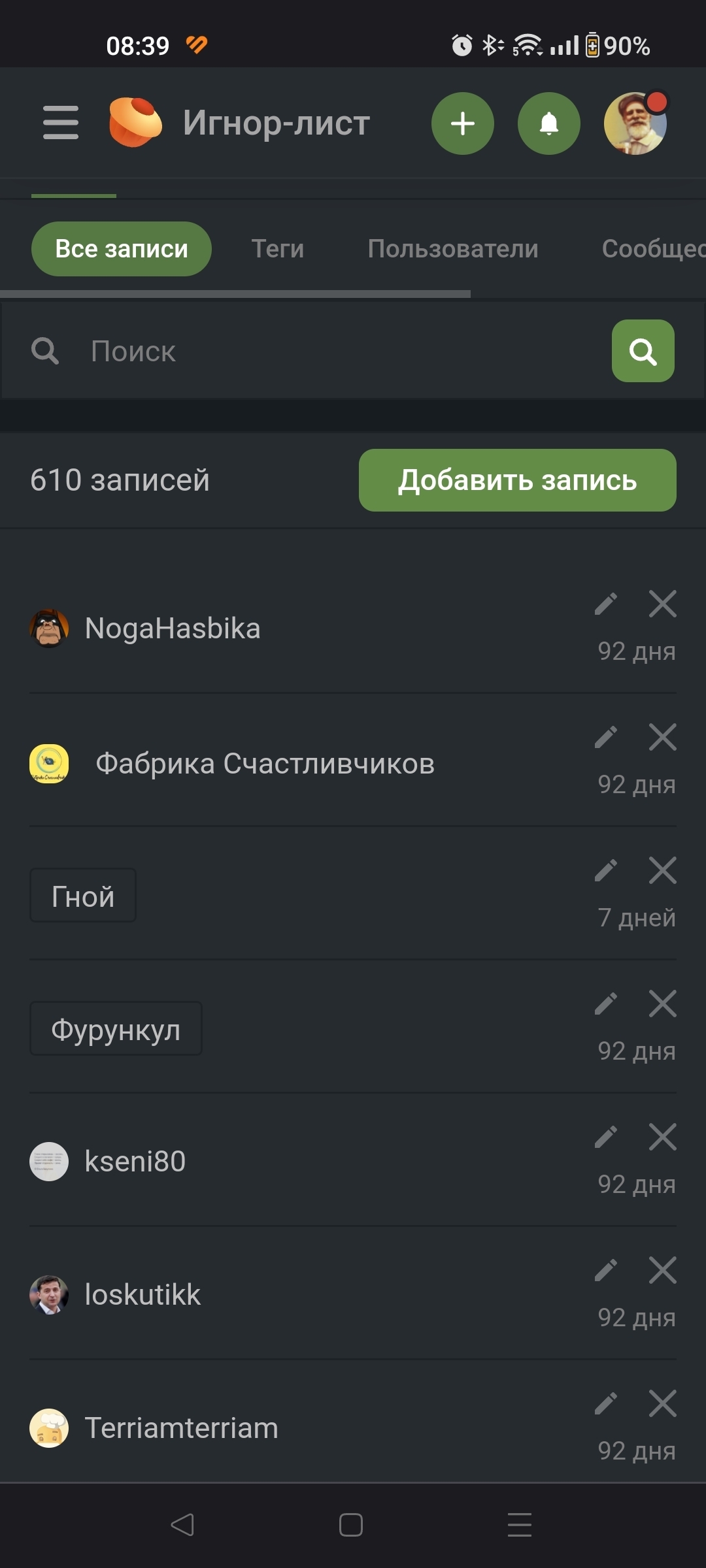
Task: Delete Terriamterriam from the ignore list
Action: point(663,1403)
